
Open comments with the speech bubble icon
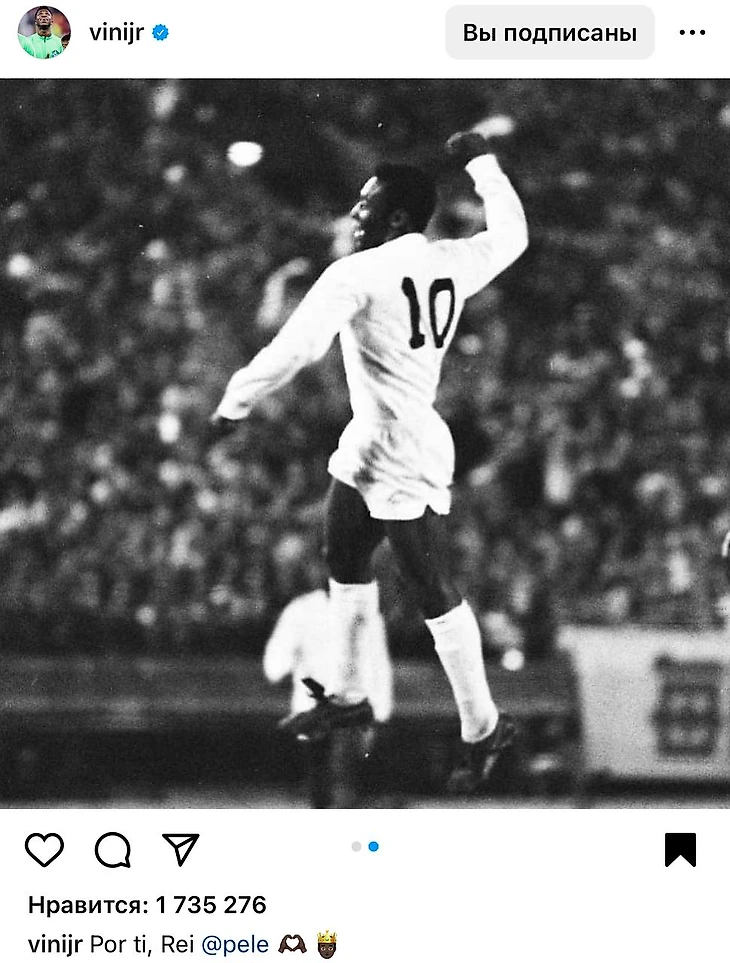coord(113,850)
